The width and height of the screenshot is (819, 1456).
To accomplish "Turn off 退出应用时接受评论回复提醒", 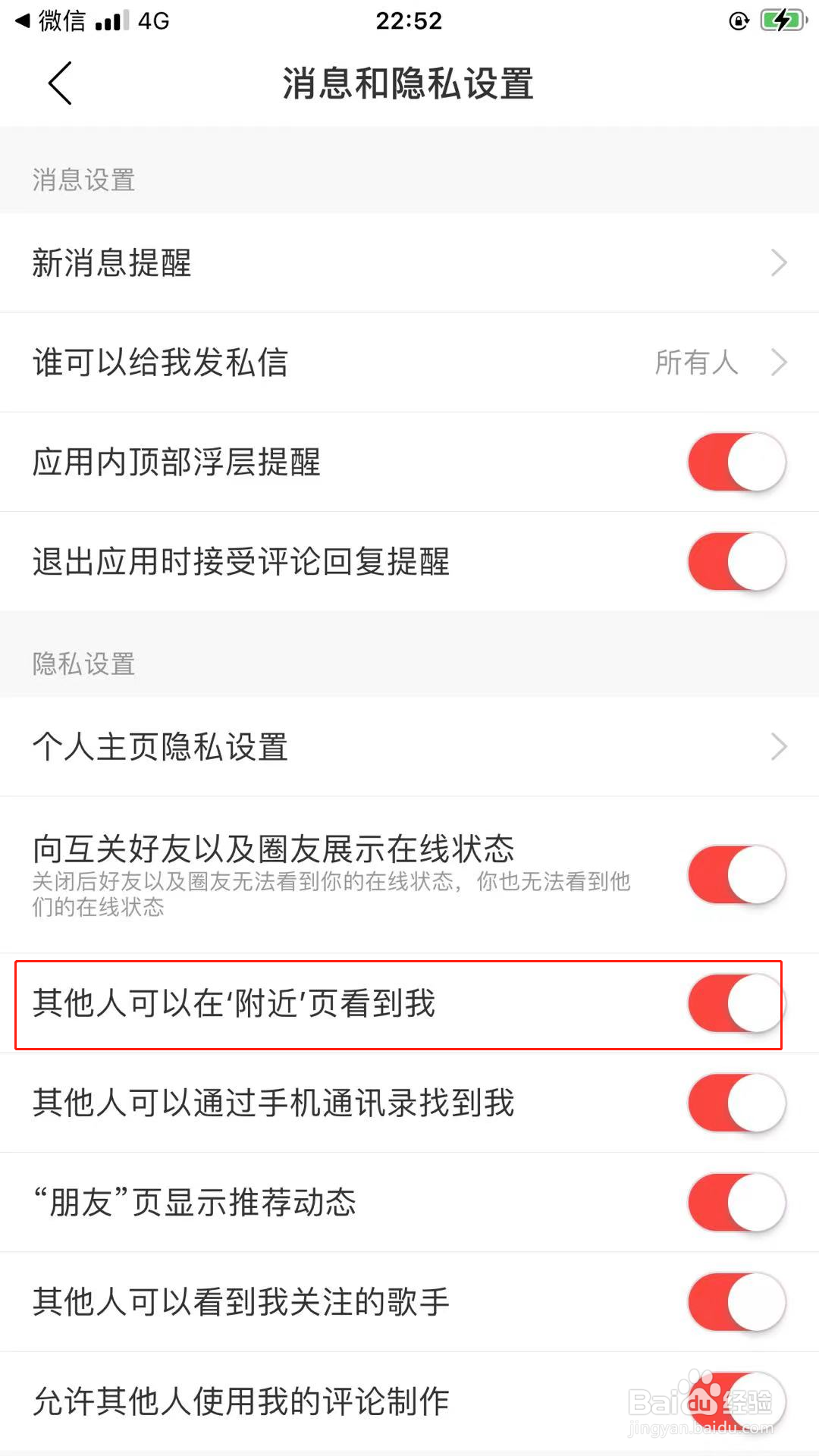I will pos(735,561).
